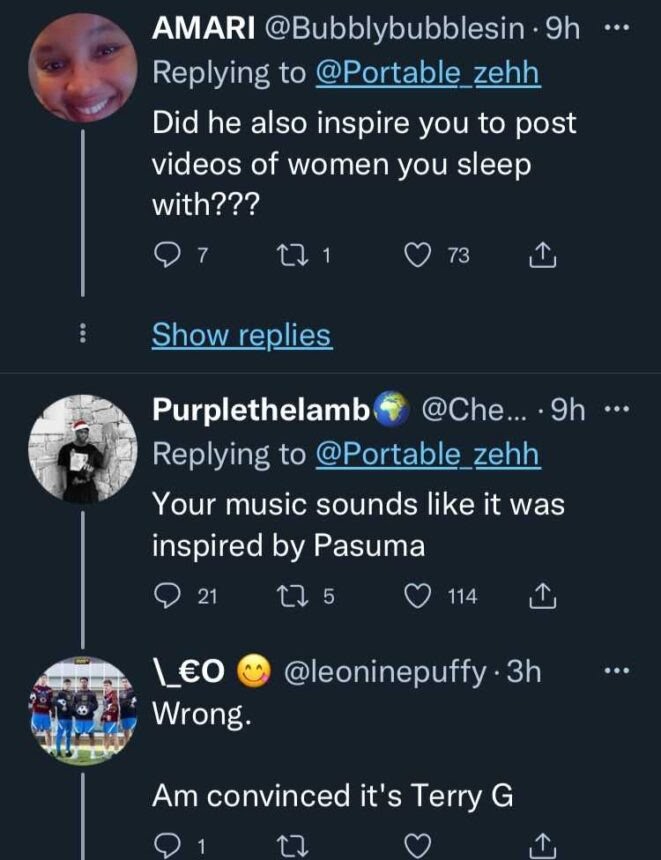This screenshot has width=661, height=860.
Task: Like Purplethelamb's Pasuma tweet
Action: point(417,597)
